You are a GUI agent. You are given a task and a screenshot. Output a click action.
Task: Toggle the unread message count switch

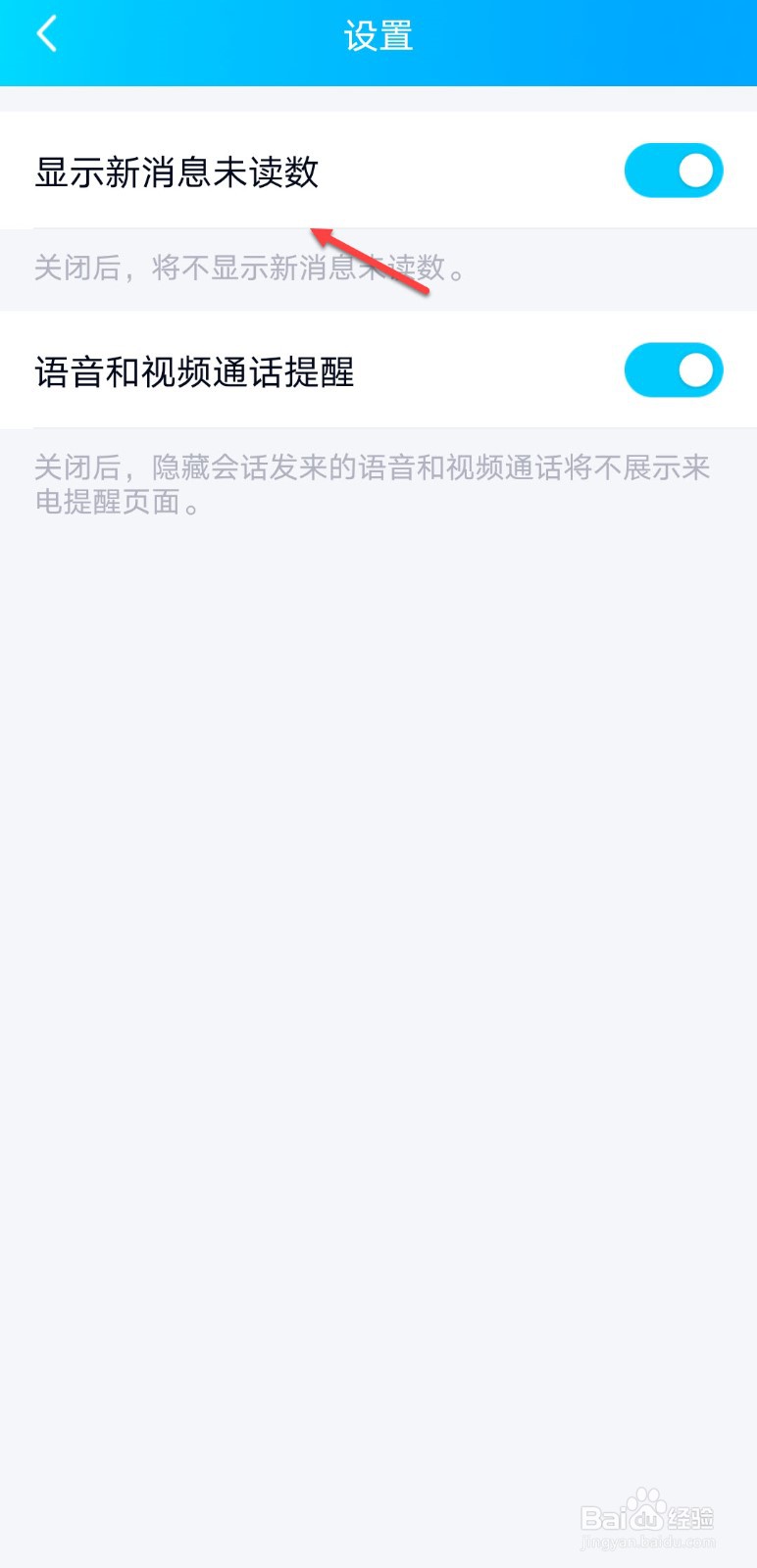[x=673, y=170]
